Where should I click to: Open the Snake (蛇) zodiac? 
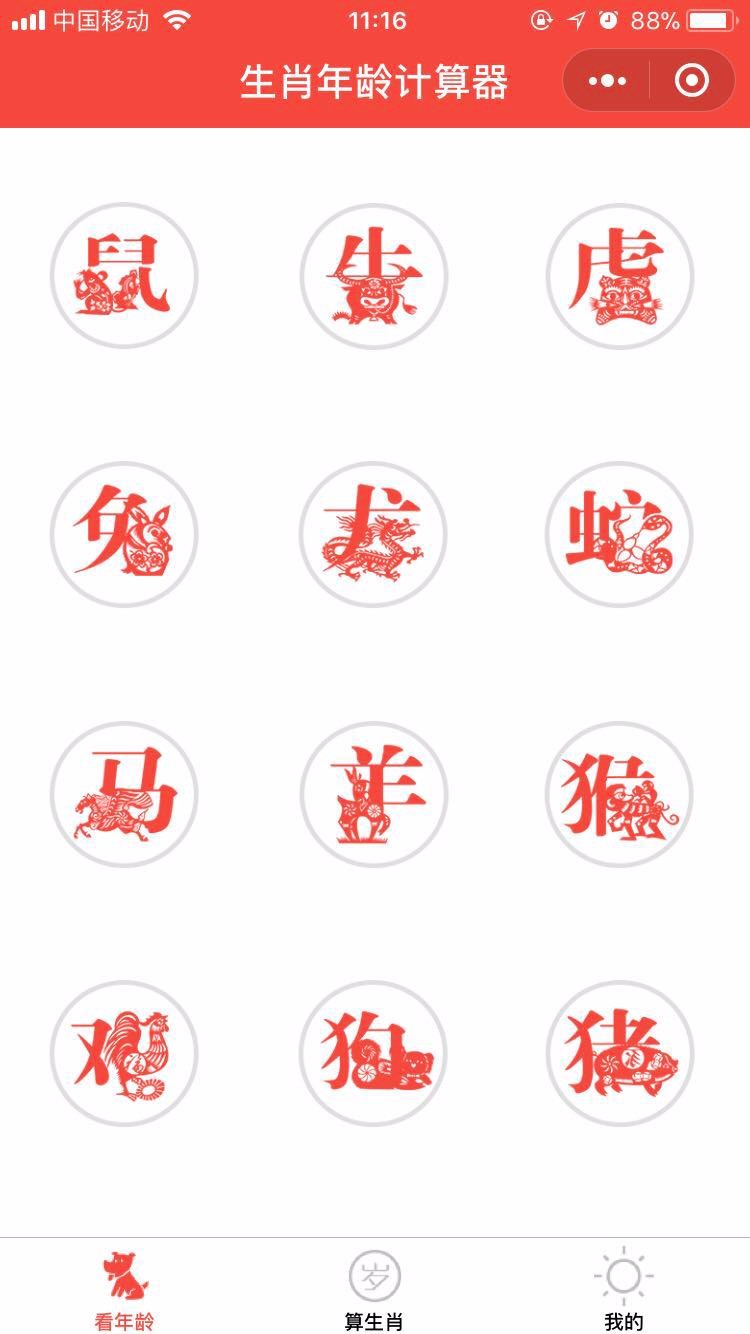(x=620, y=534)
